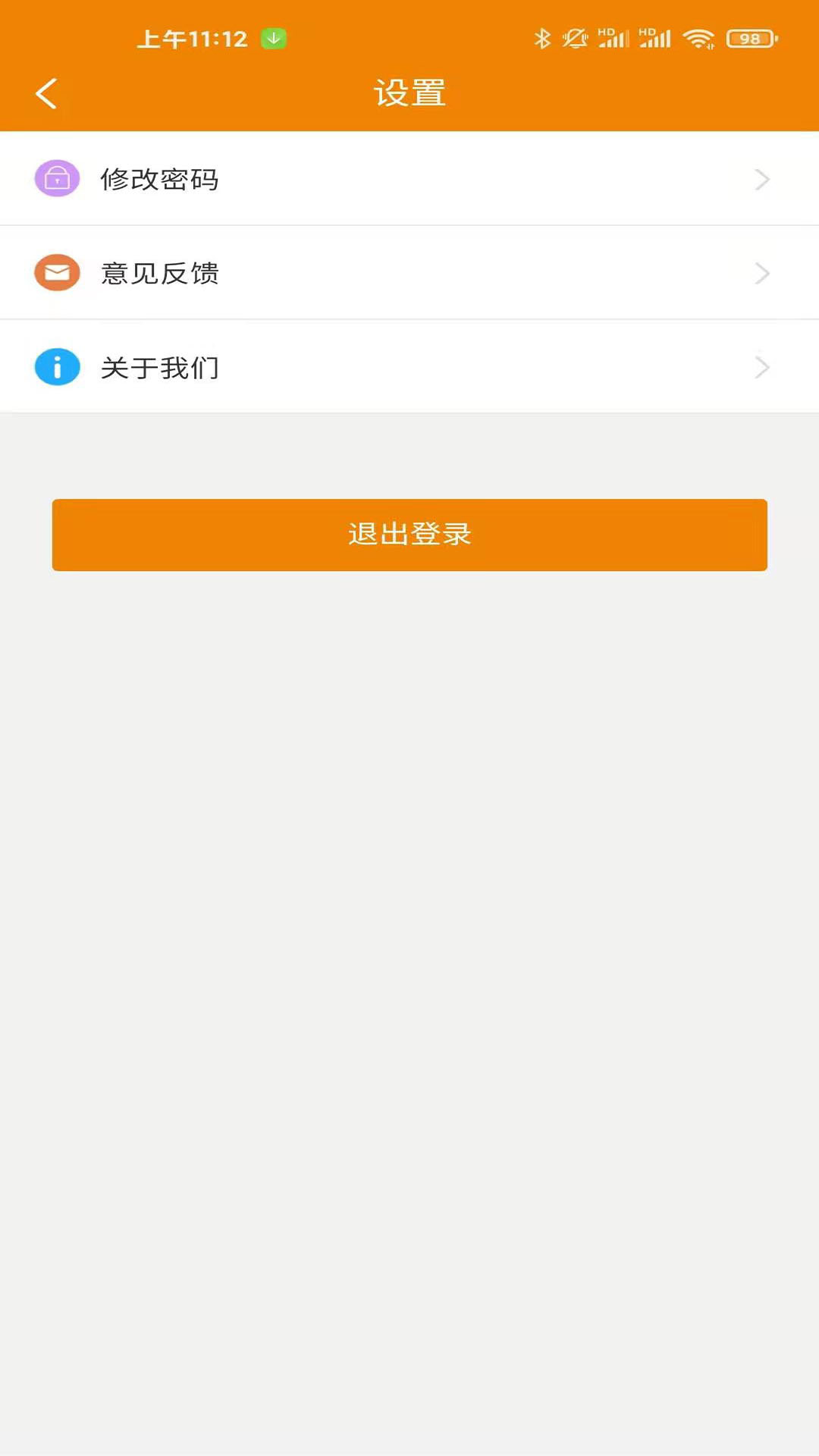The image size is (819, 1456).
Task: Click the purple lock icon beside 修改密码
Action: click(x=57, y=179)
